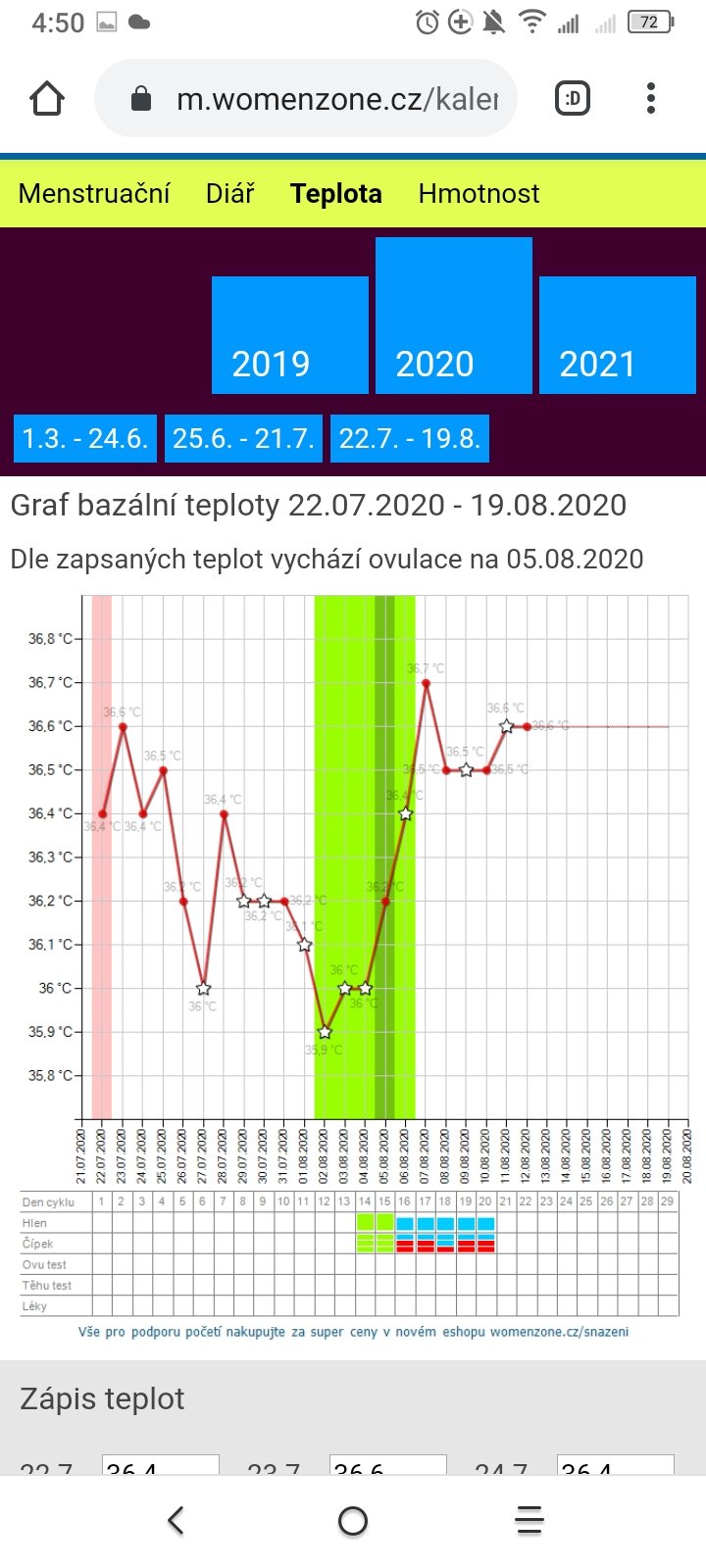Open the Diář tab
706x1568 pixels.
coord(230,193)
